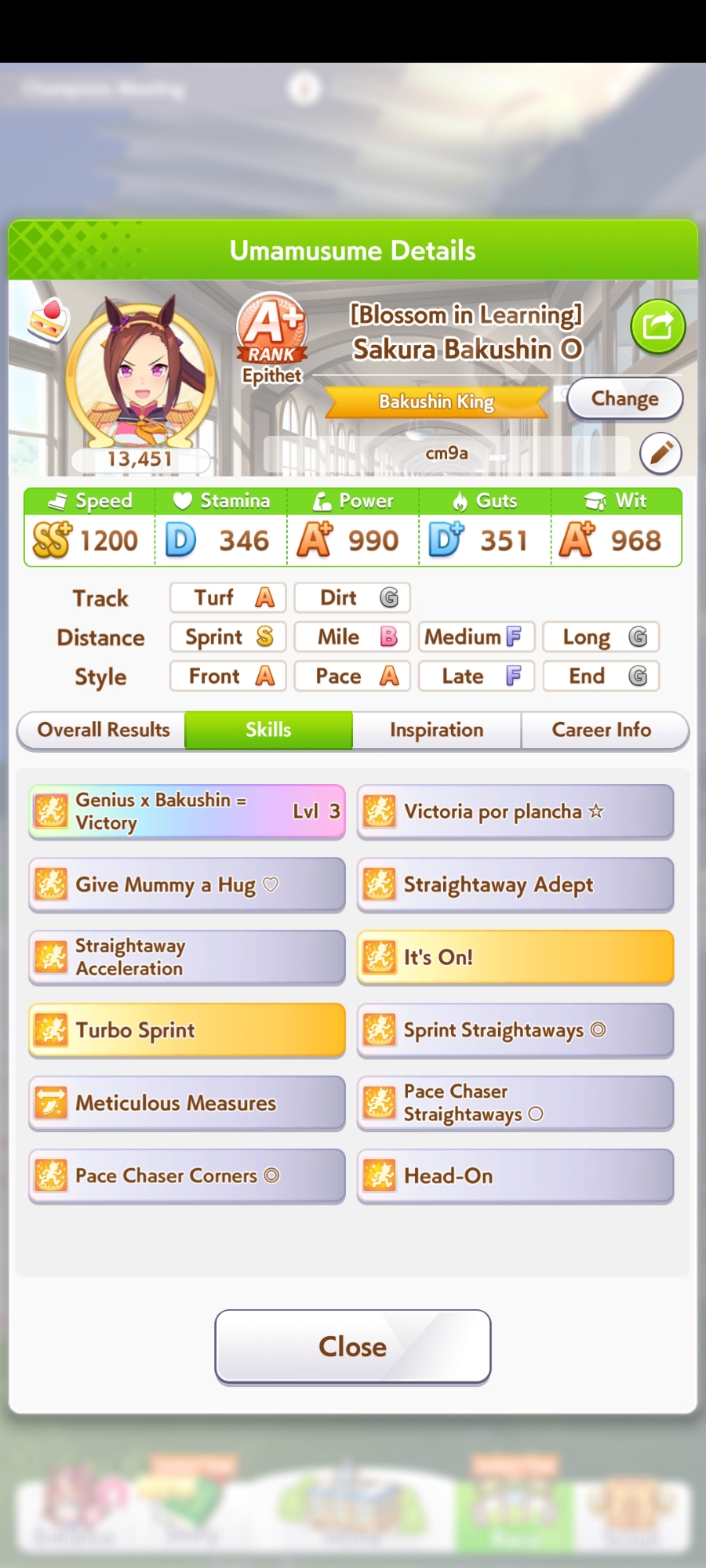Switch to the Overall Results tab
Viewport: 706px width, 1568px height.
[103, 730]
